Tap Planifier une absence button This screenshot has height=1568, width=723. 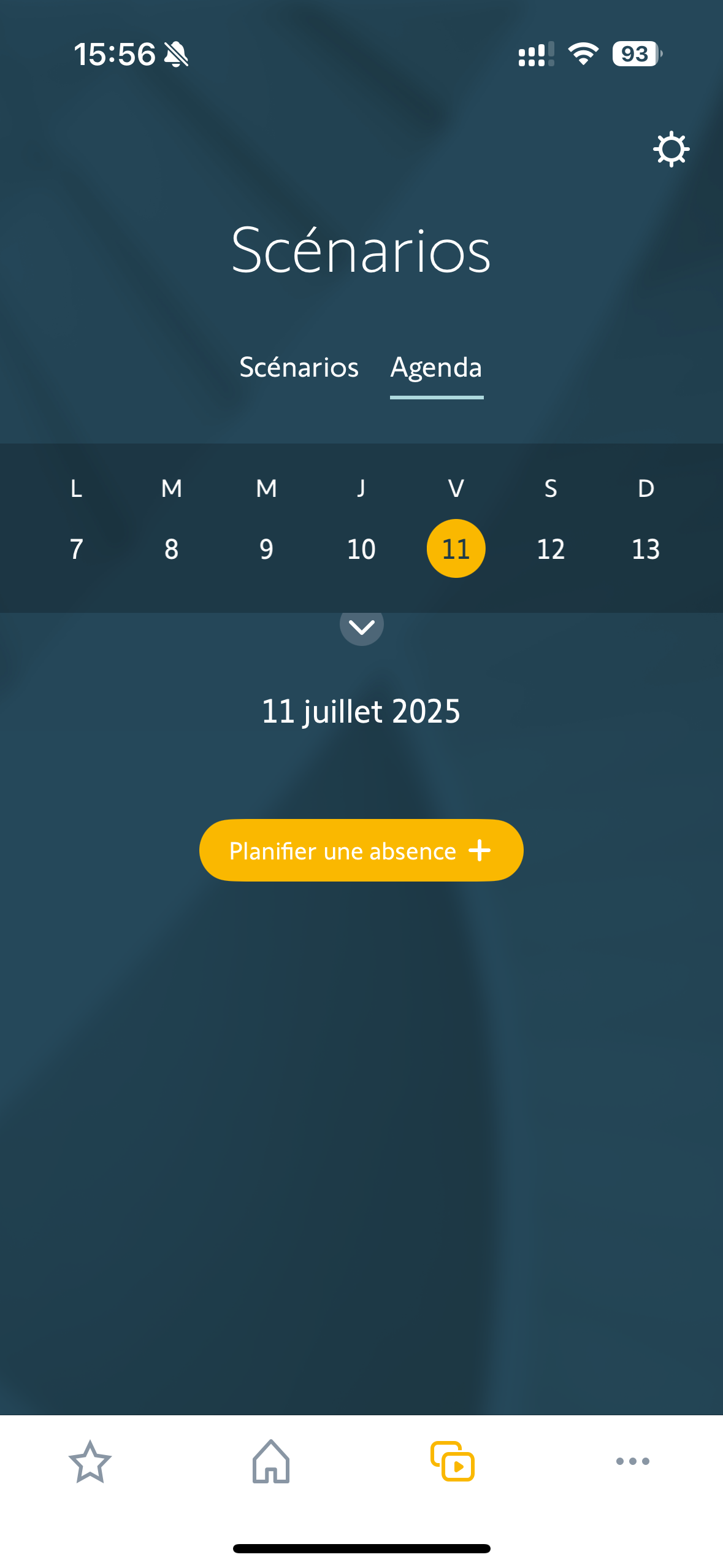tap(361, 850)
